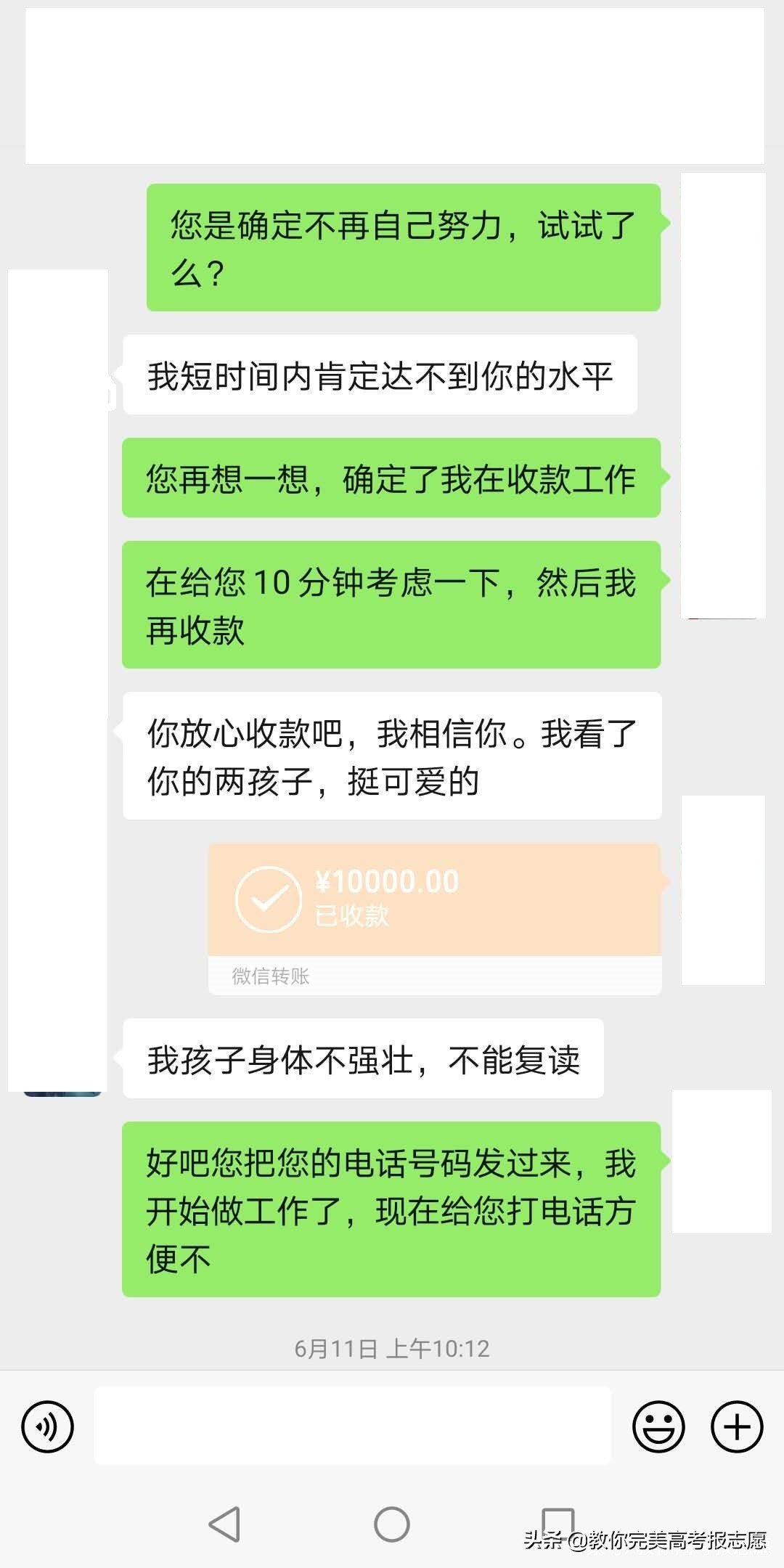784x1568 pixels.
Task: Tap the 6月11日 上午10:12 timestamp
Action: point(392,1349)
